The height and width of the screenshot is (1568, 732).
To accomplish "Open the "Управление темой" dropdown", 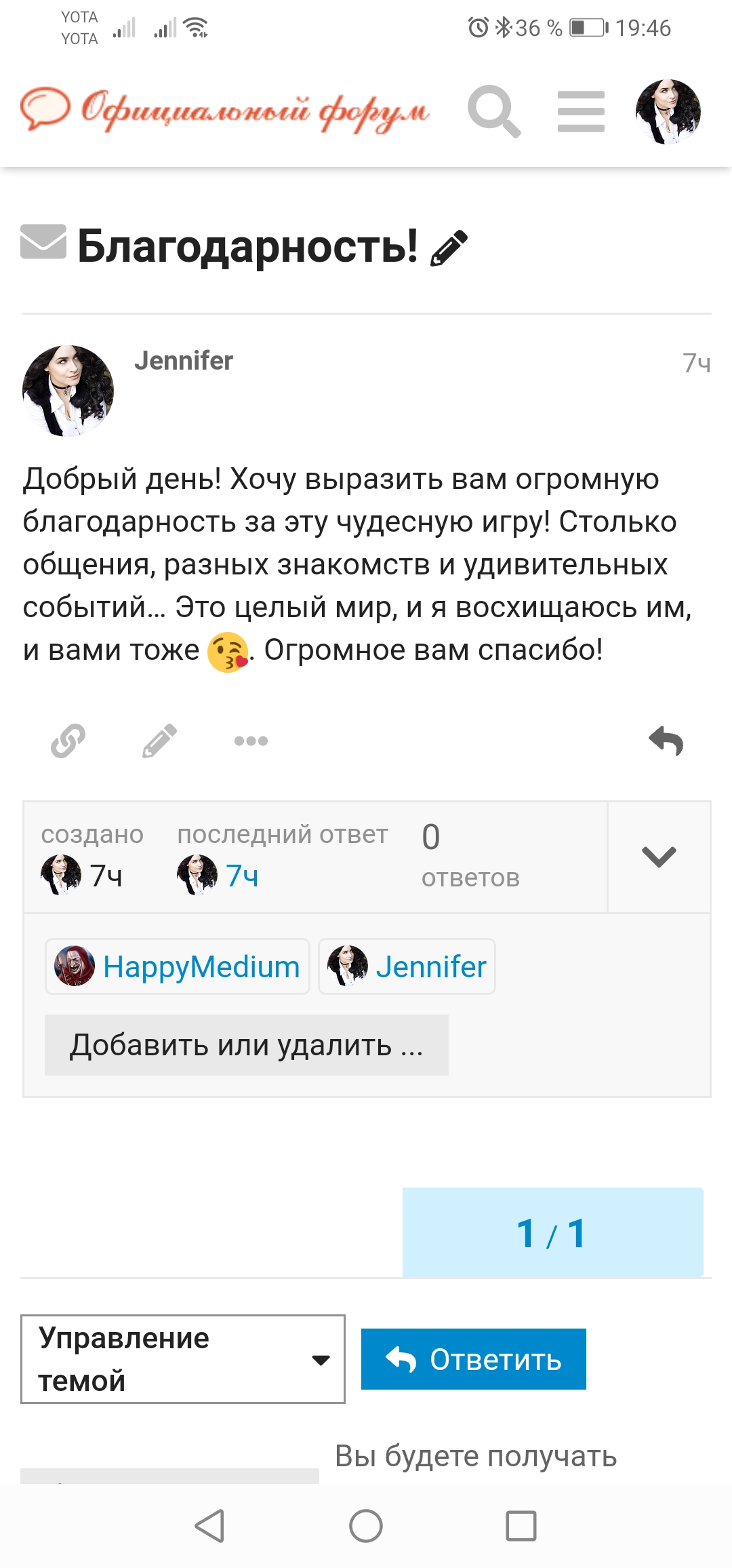I will 182,1359.
